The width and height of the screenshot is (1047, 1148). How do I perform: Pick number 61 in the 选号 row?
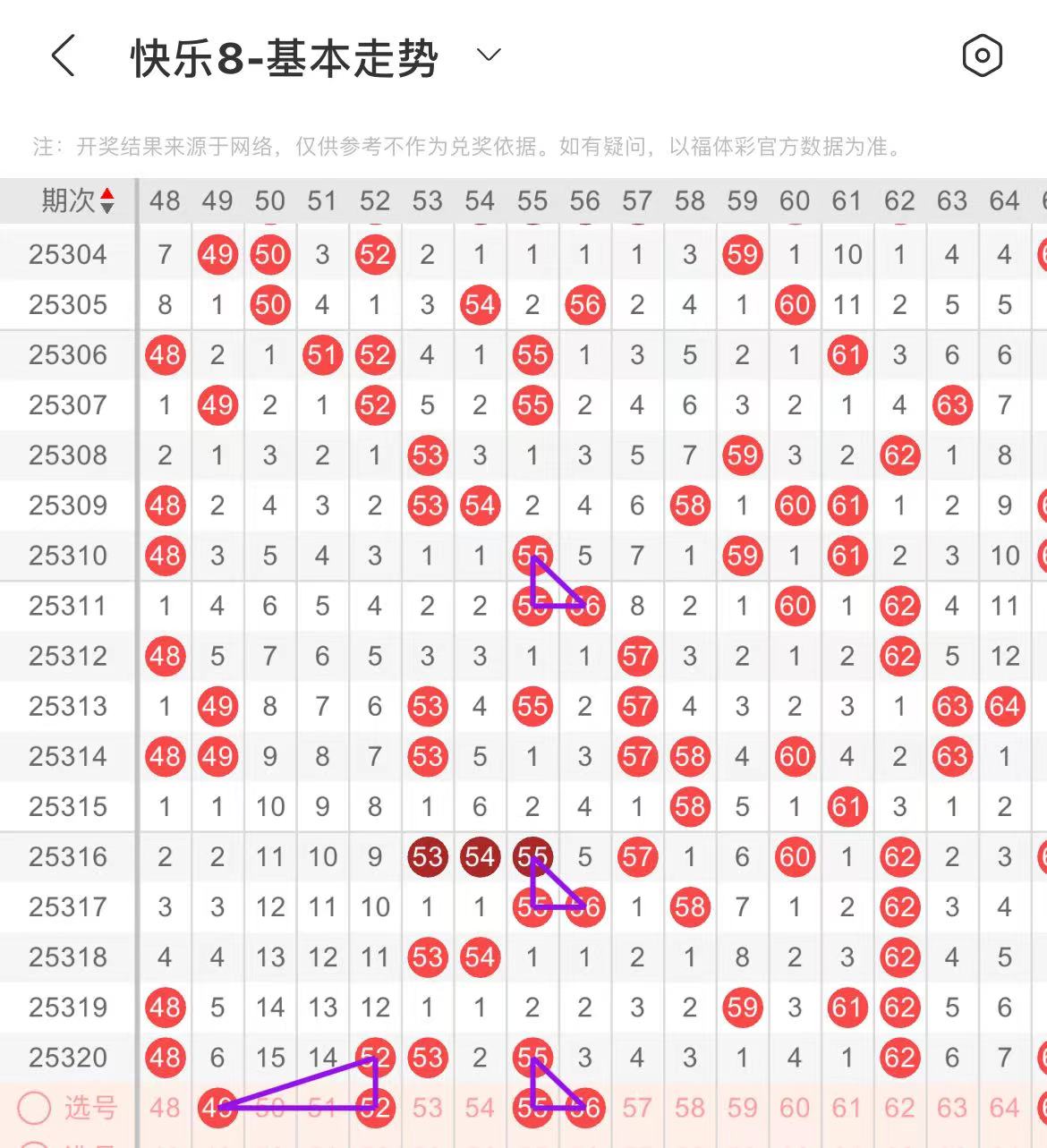pyautogui.click(x=847, y=1108)
